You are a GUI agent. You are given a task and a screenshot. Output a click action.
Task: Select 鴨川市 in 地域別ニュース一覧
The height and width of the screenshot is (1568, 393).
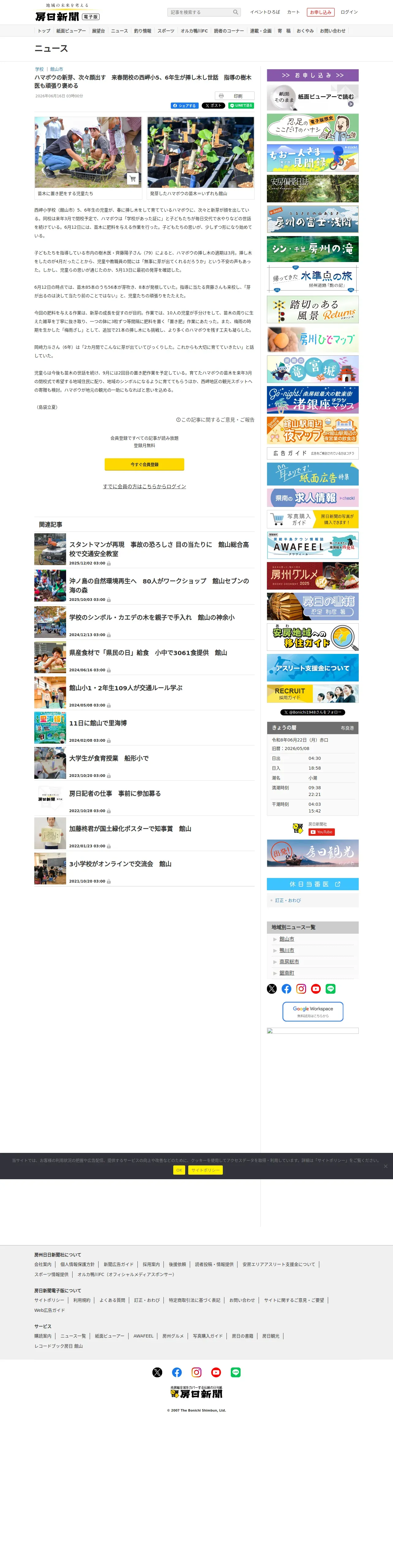286,950
